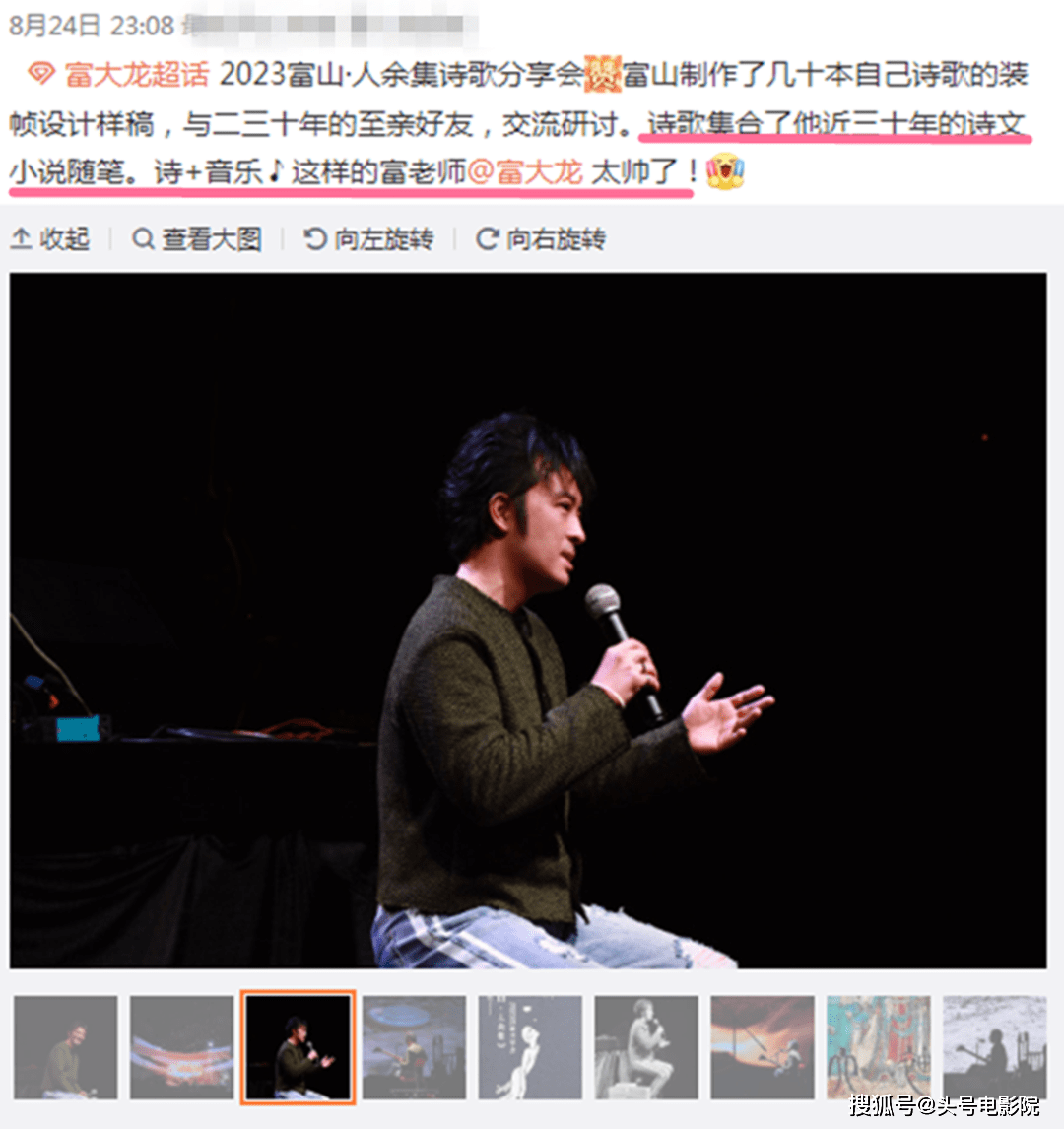Image resolution: width=1064 pixels, height=1129 pixels.
Task: Open the white figure poster thumbnail
Action: [x=530, y=1046]
